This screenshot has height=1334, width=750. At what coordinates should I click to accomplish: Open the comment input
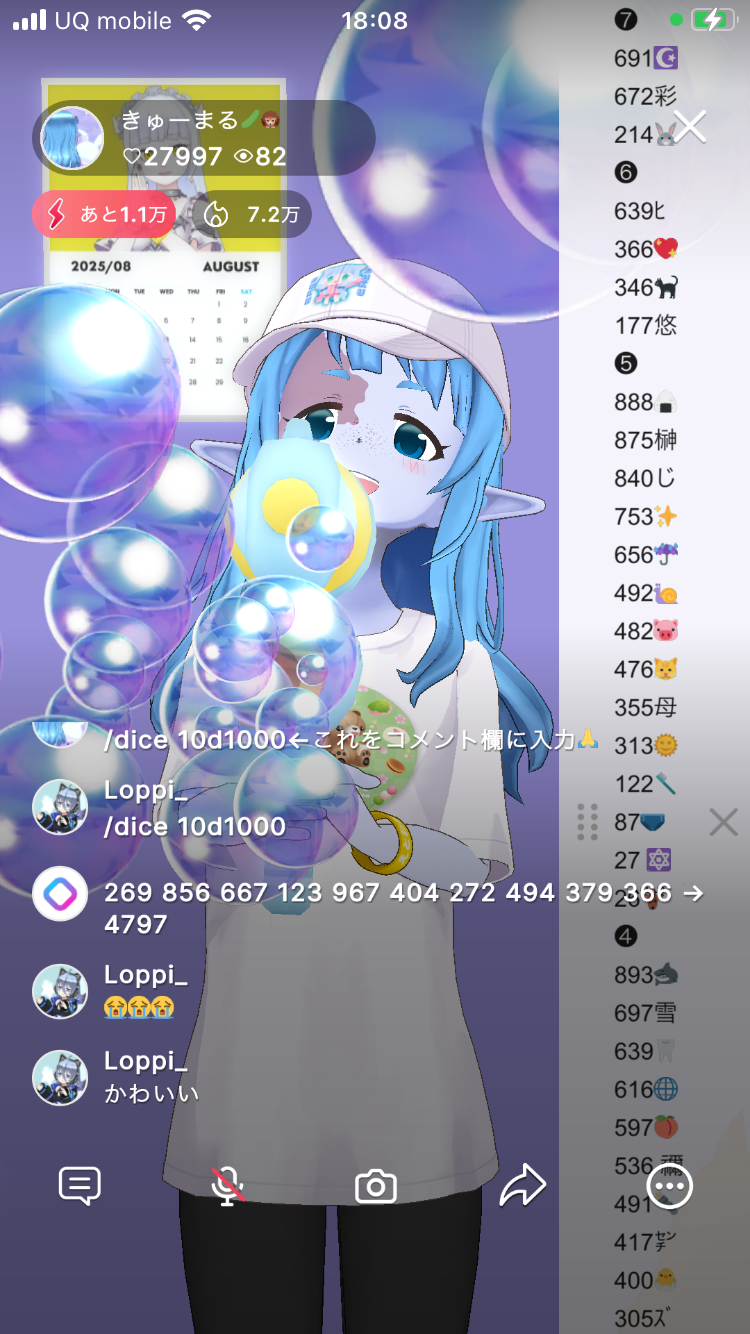coord(80,1186)
